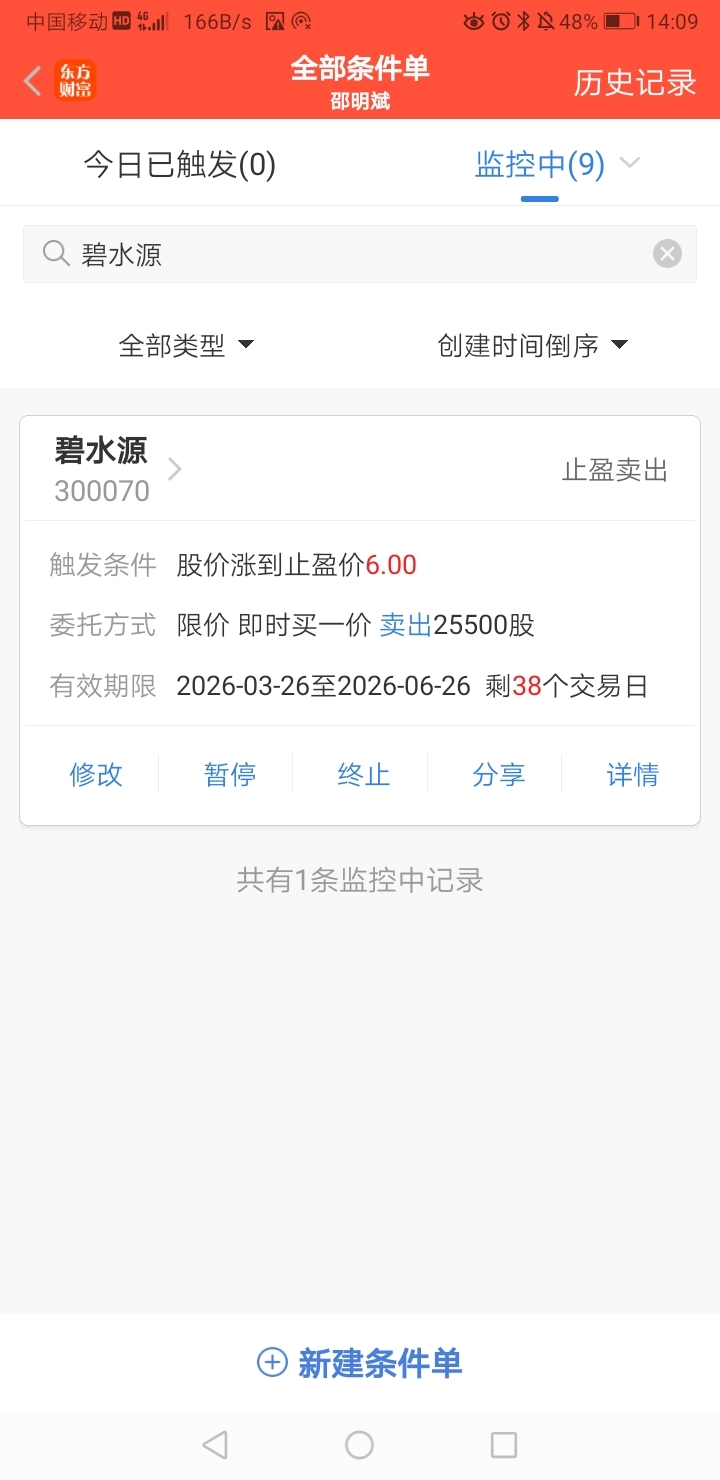This screenshot has height=1480, width=720.
Task: Tap the system home button
Action: point(359,1445)
